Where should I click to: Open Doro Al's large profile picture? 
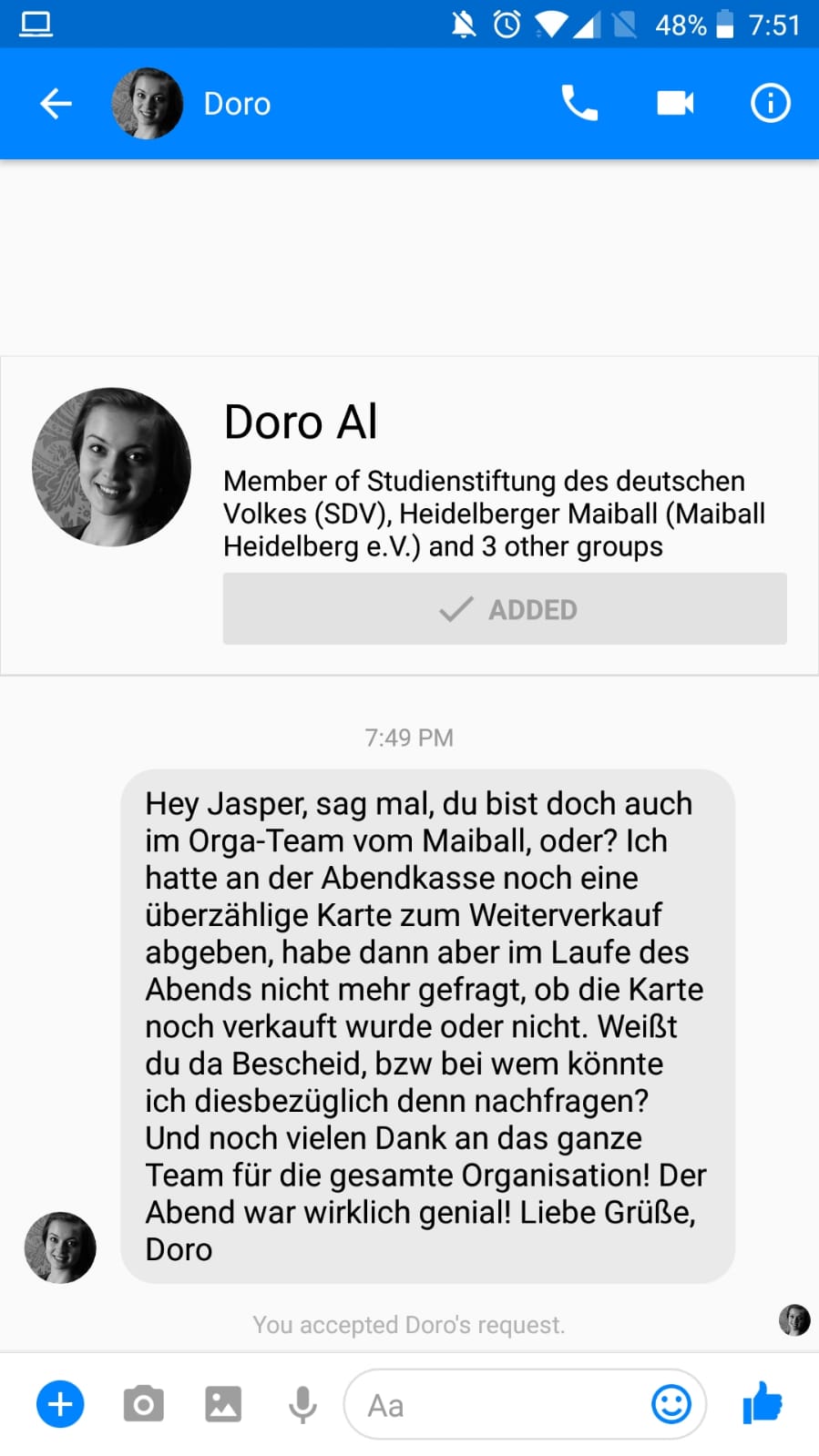[111, 467]
